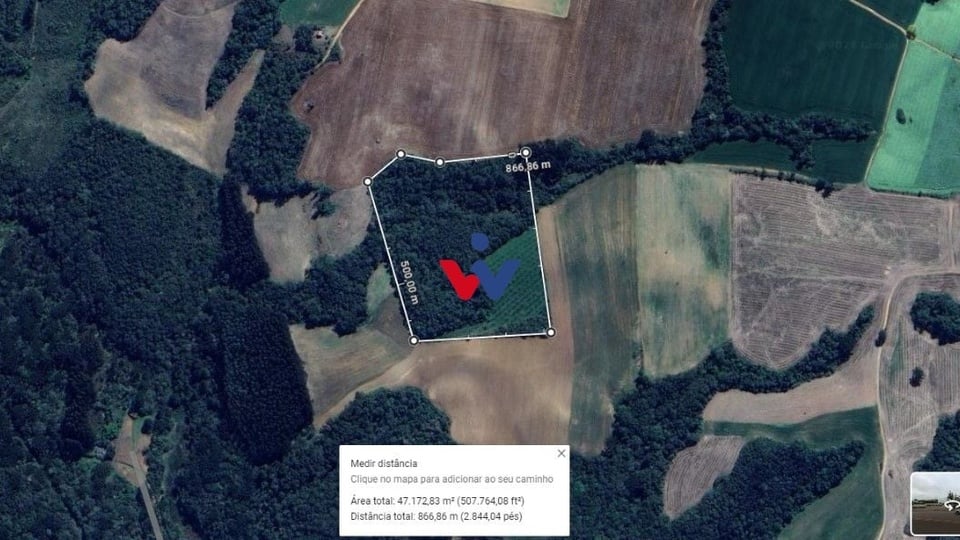The image size is (960, 540).
Task: Open the Street View thumbnail
Action: point(935,504)
